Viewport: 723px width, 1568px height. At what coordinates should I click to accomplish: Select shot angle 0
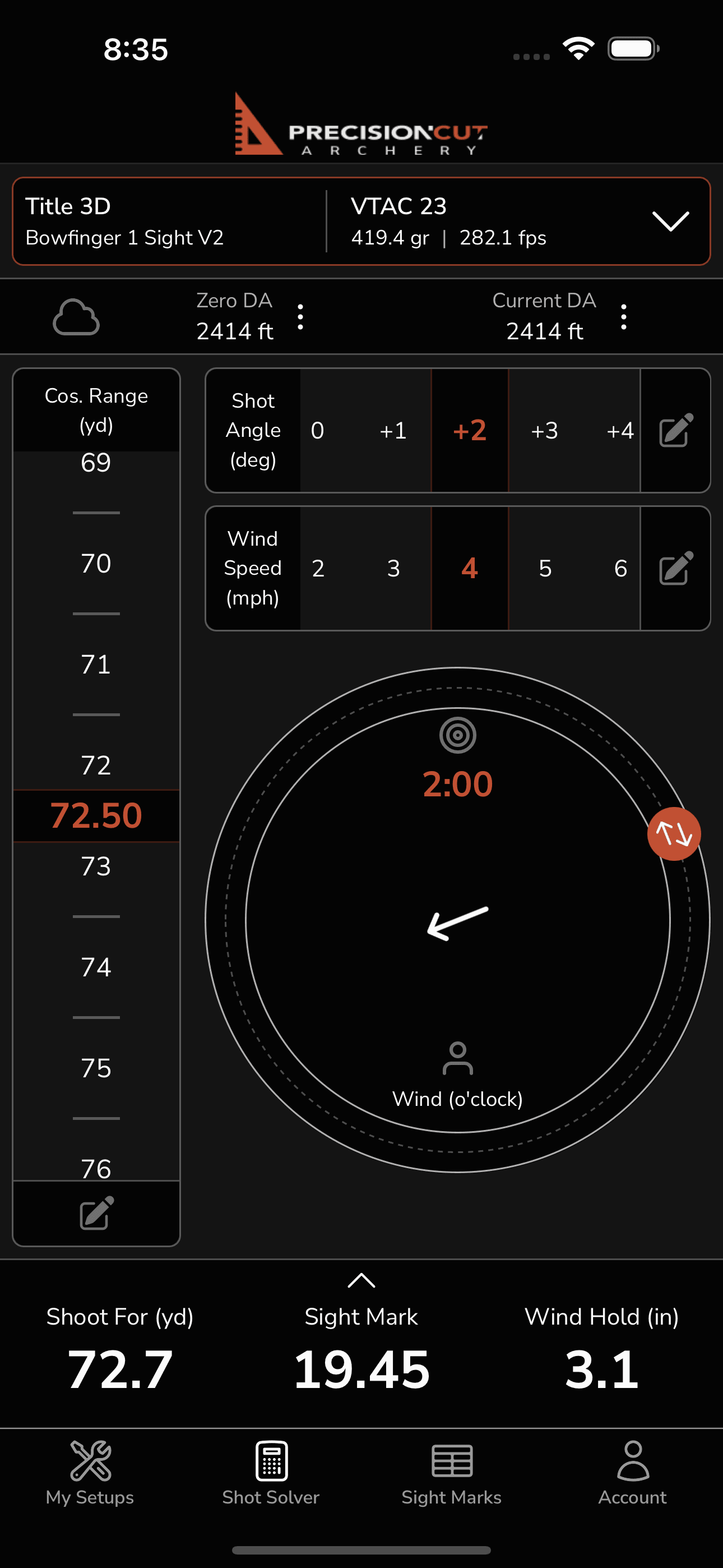[317, 430]
